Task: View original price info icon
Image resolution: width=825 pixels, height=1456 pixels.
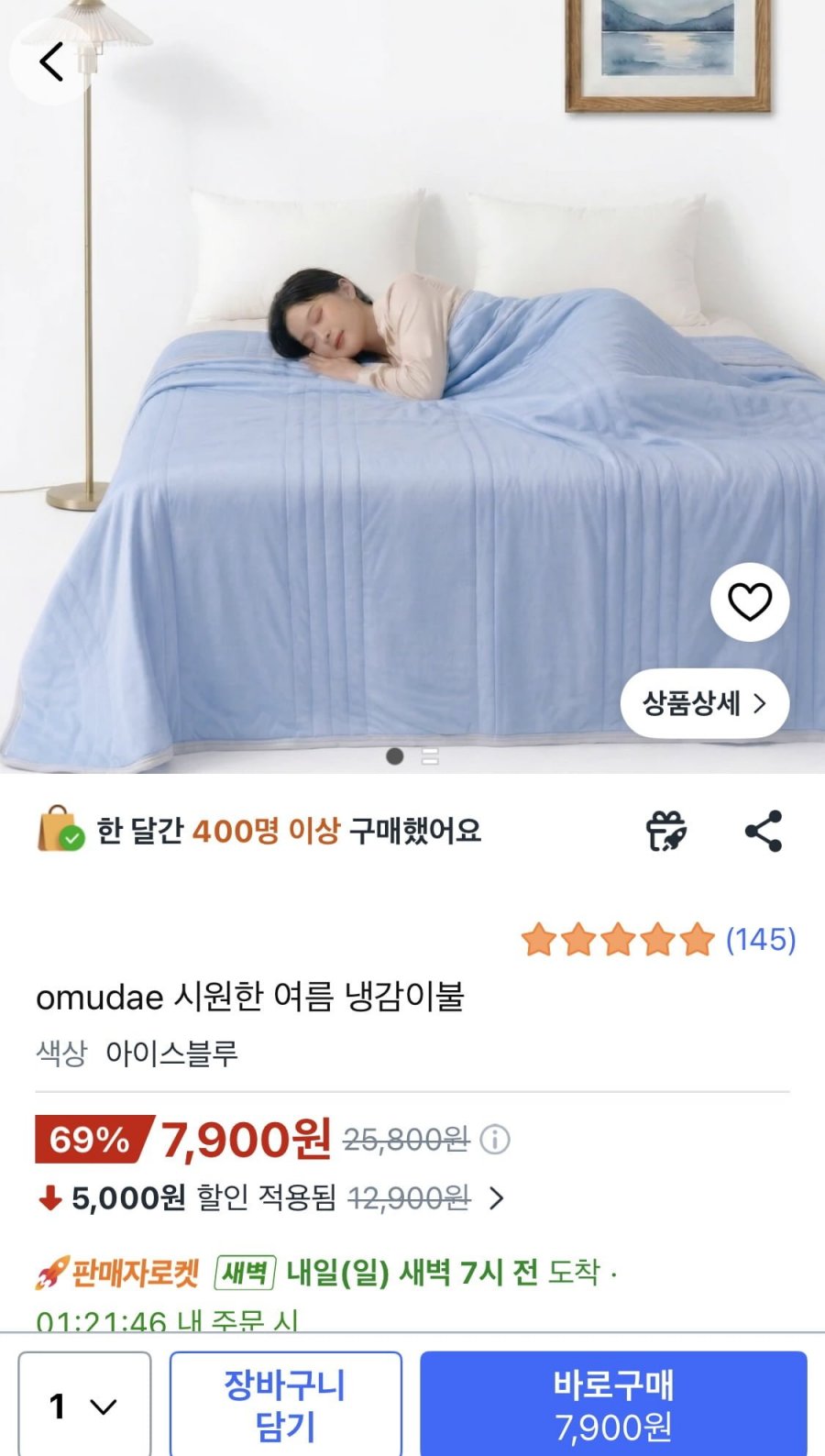Action: click(x=495, y=1140)
